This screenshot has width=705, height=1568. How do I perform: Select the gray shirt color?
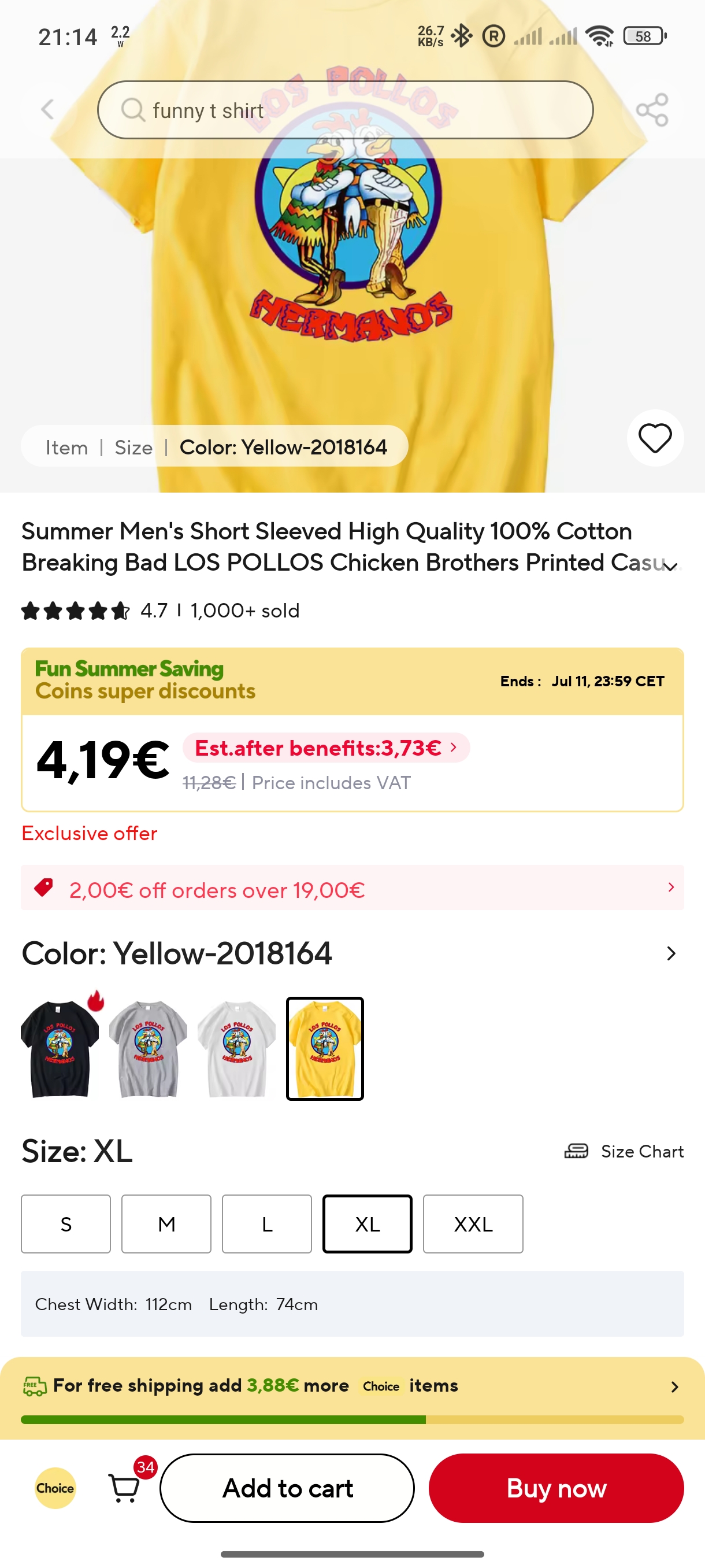click(148, 1048)
